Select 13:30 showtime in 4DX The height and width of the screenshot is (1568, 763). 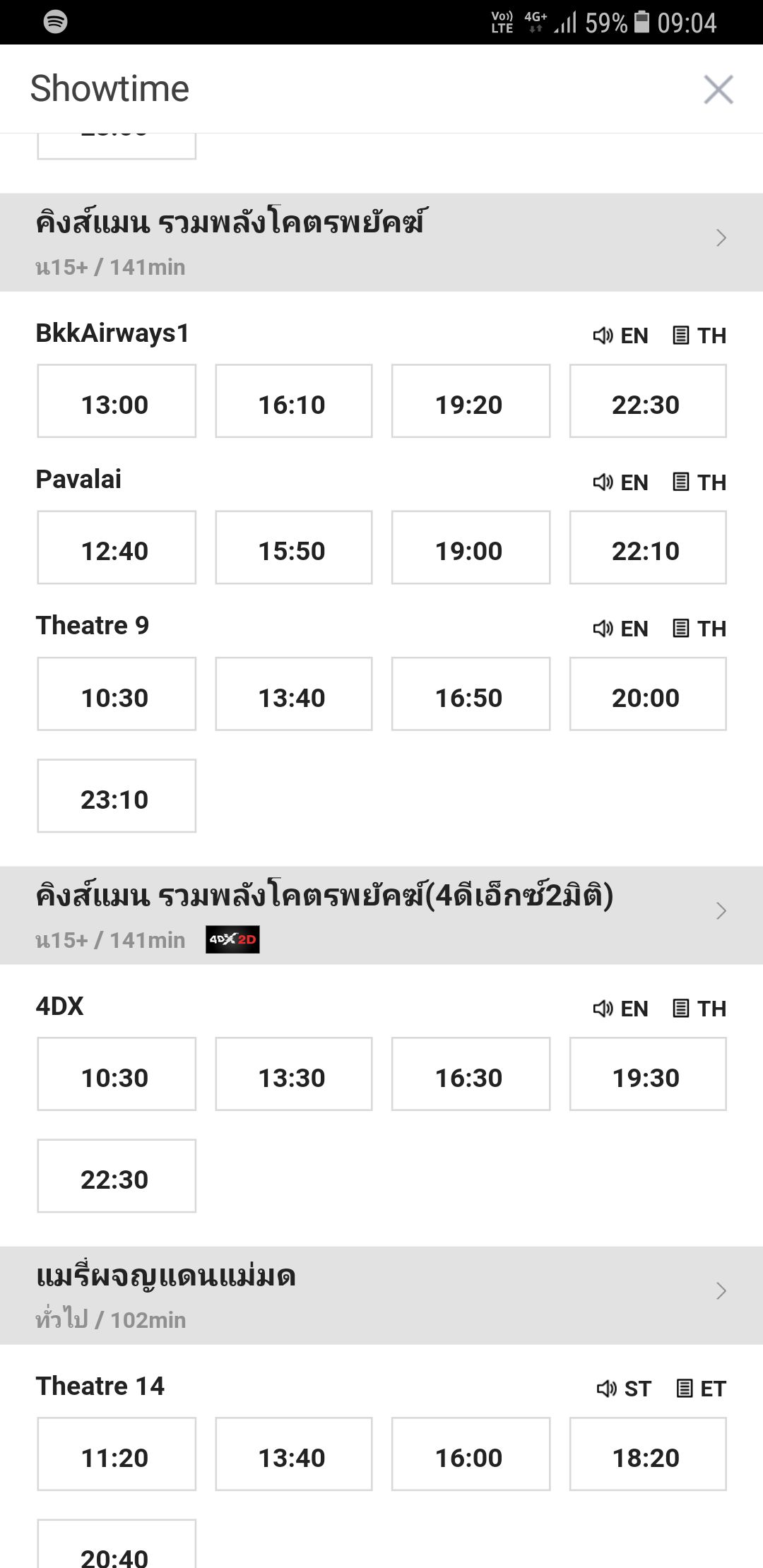coord(293,1074)
